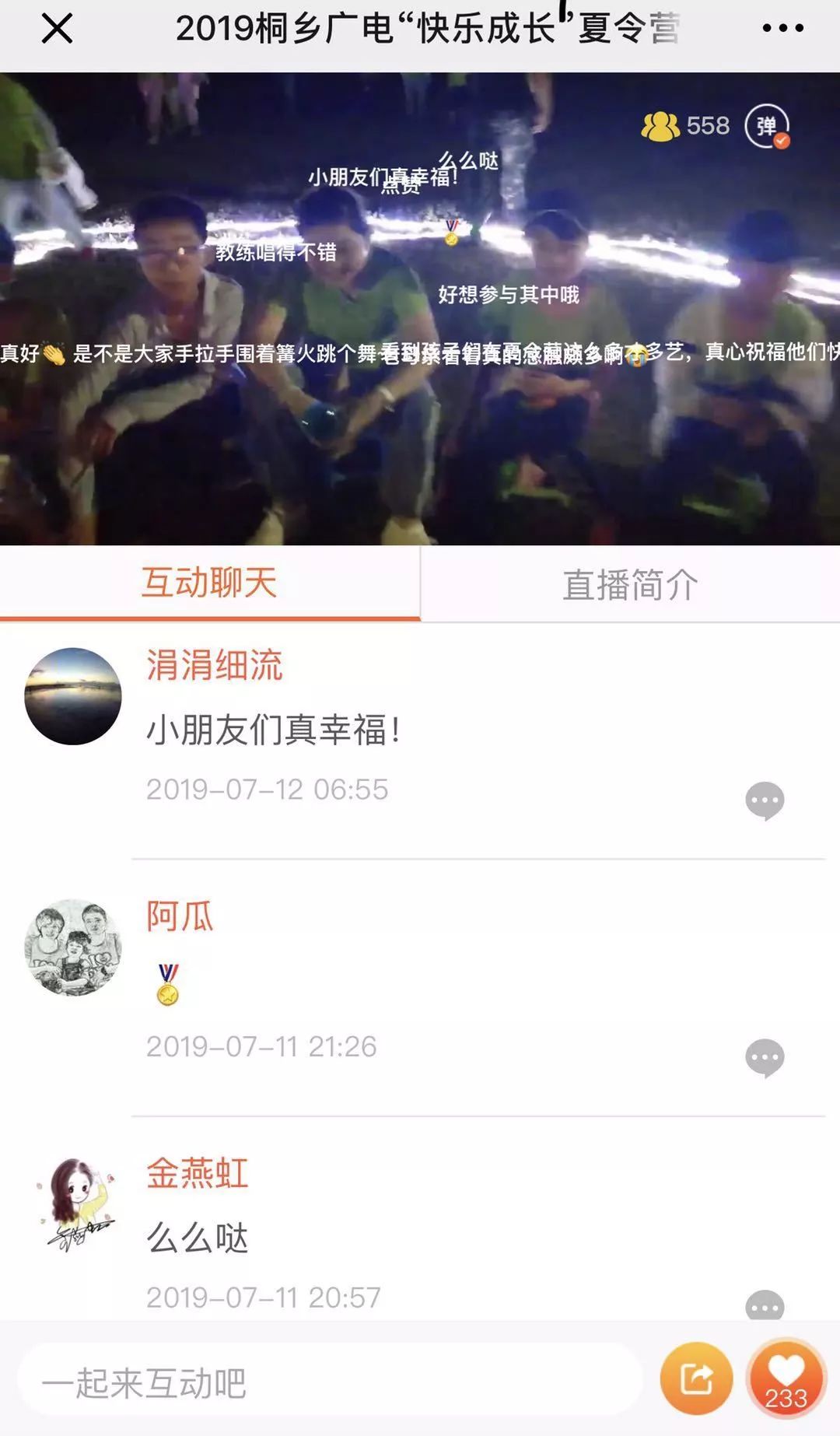Share this live stream
Image resolution: width=840 pixels, height=1436 pixels.
[x=696, y=1379]
